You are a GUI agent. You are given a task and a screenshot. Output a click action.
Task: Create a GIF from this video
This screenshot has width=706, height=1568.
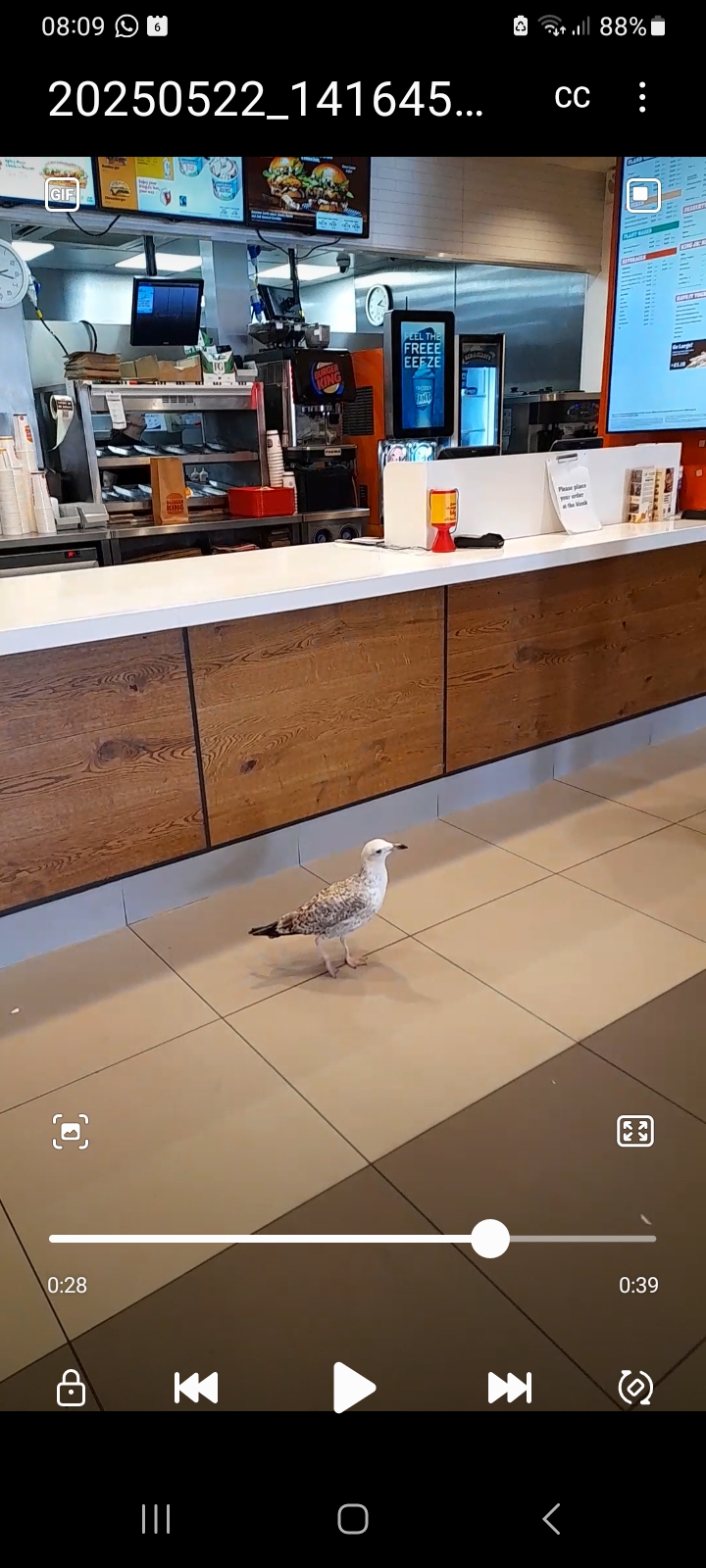point(62,195)
